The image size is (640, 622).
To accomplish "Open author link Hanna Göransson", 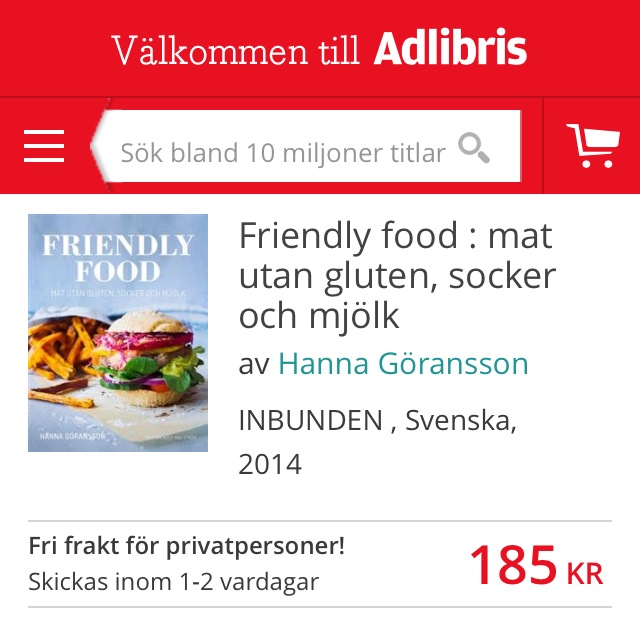I will click(403, 364).
